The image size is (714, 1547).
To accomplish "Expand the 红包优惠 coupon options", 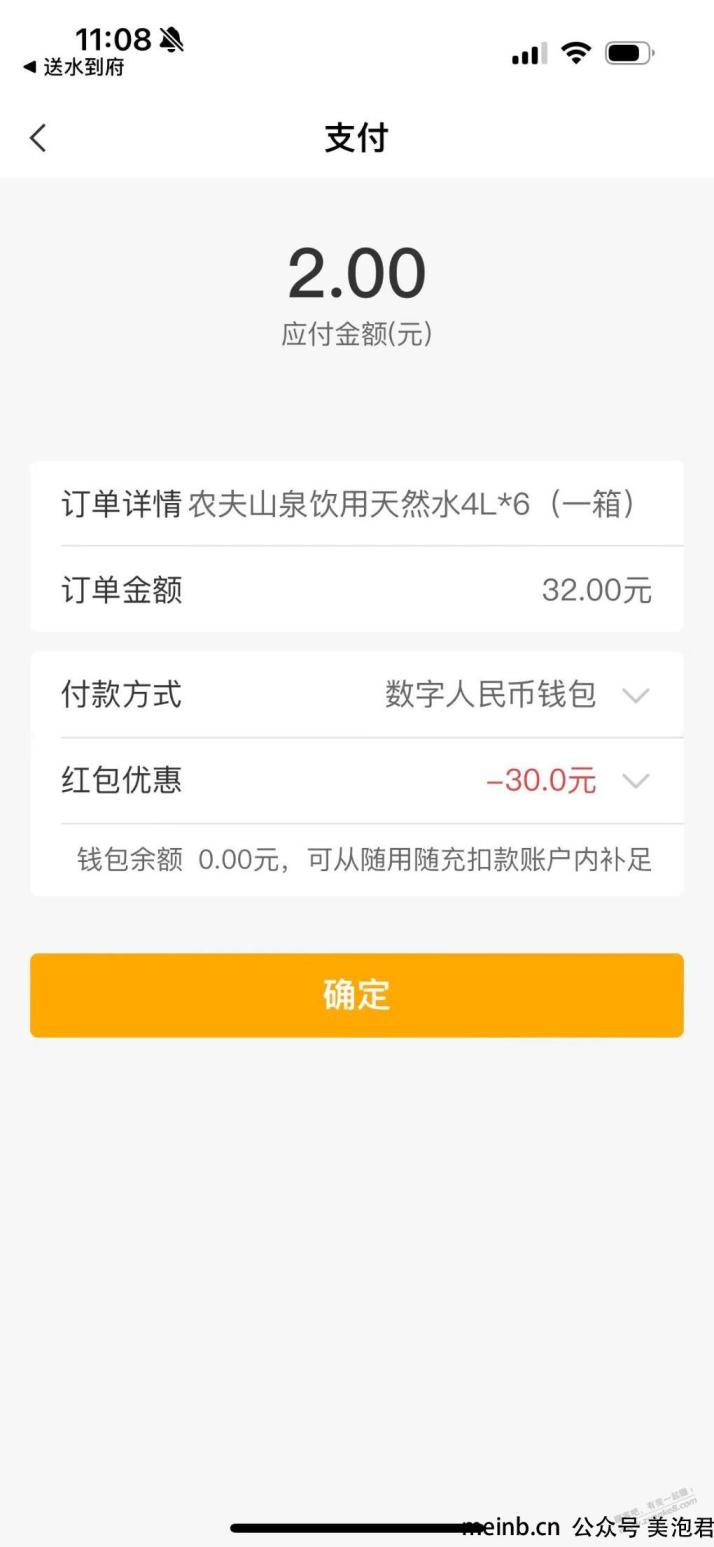I will [x=357, y=780].
